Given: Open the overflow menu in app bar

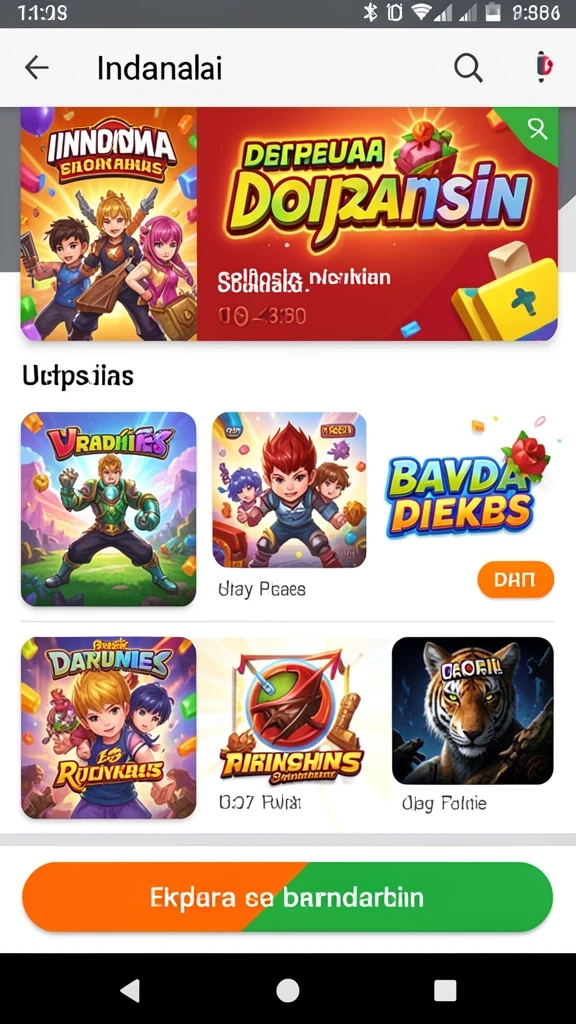Looking at the screenshot, I should (543, 67).
